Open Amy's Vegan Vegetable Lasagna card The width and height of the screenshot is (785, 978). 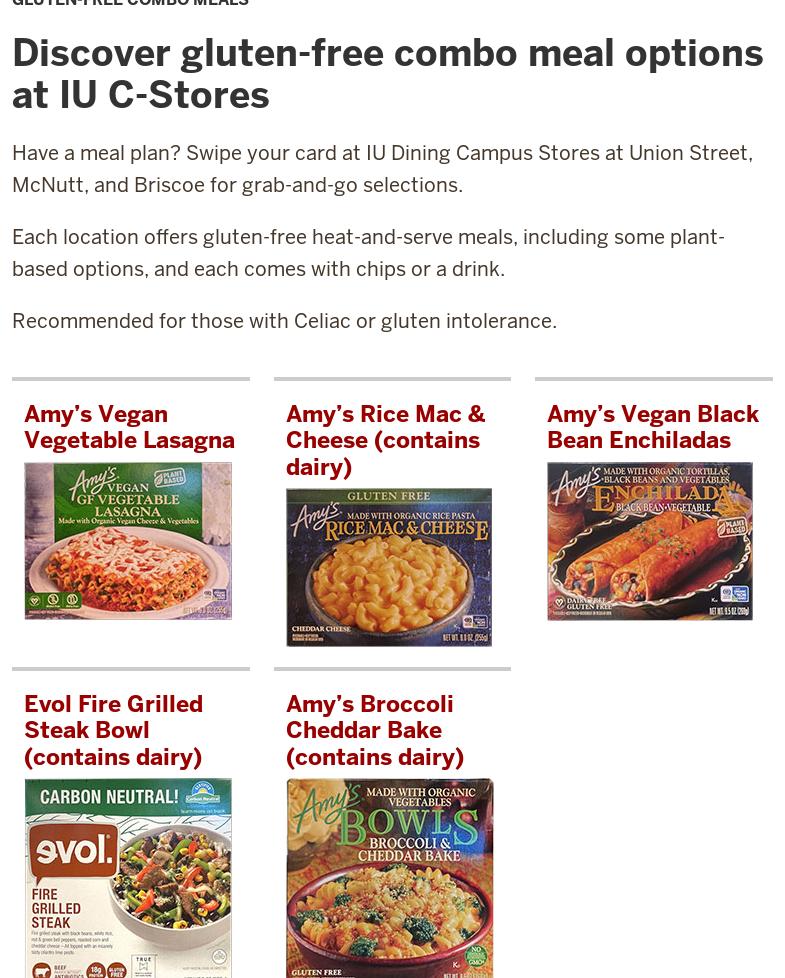point(129,427)
